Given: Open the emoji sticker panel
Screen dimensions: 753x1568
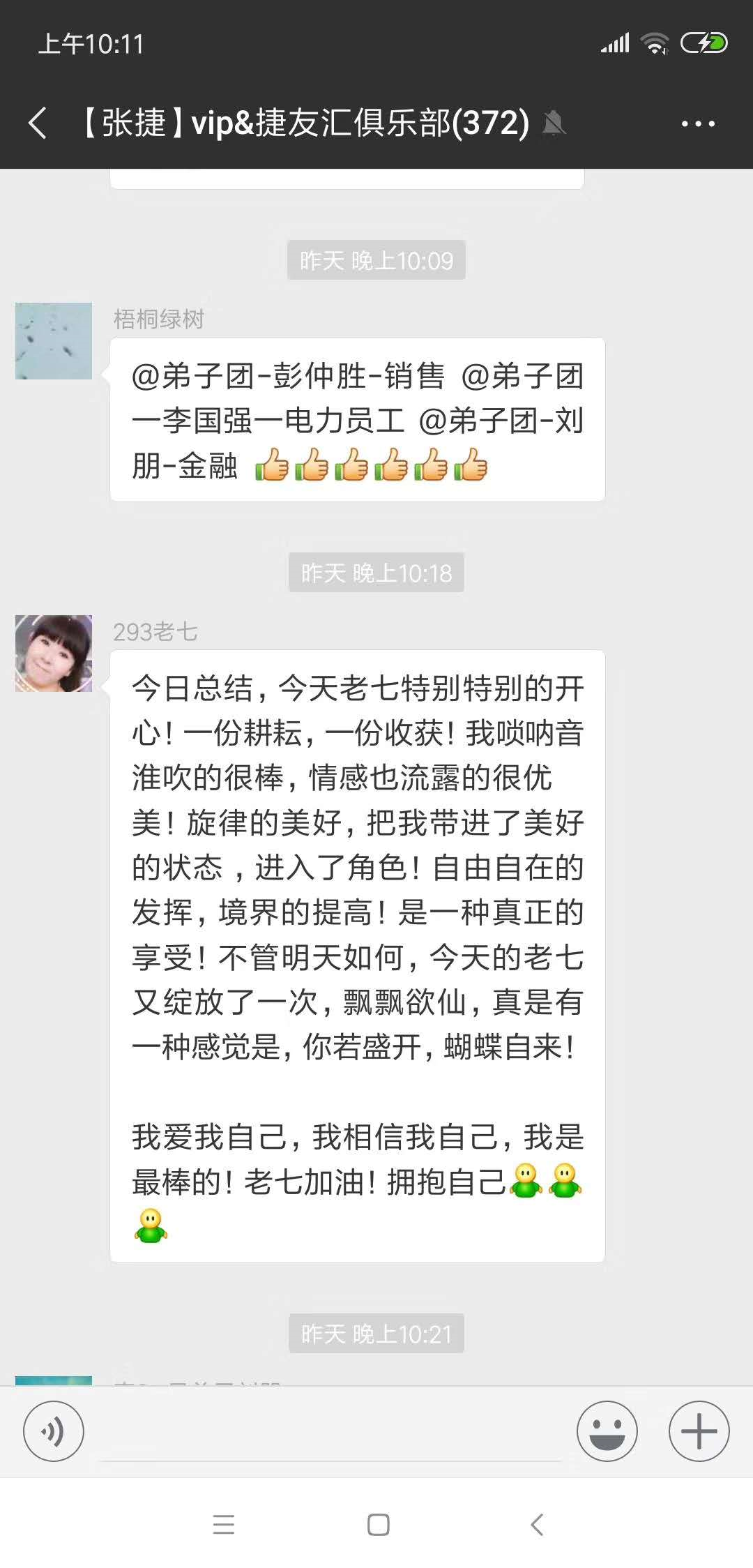Looking at the screenshot, I should pyautogui.click(x=607, y=1431).
